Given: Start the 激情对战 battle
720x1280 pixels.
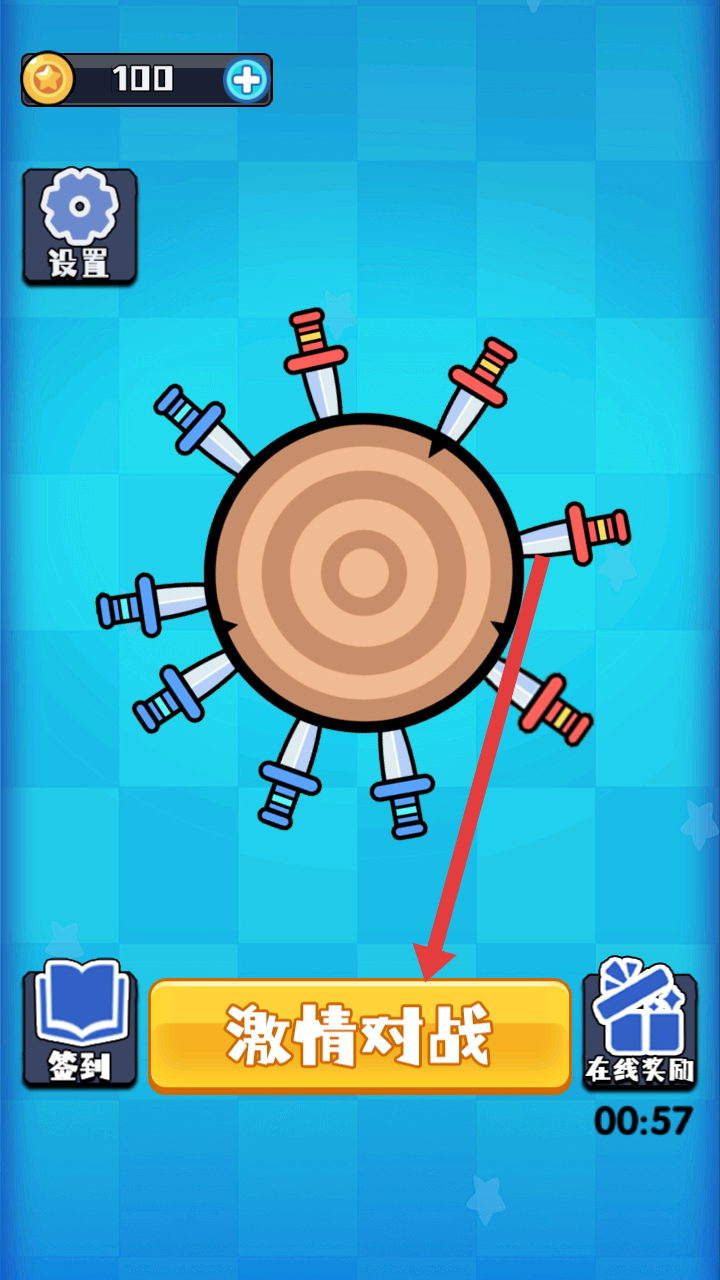Looking at the screenshot, I should tap(359, 1035).
